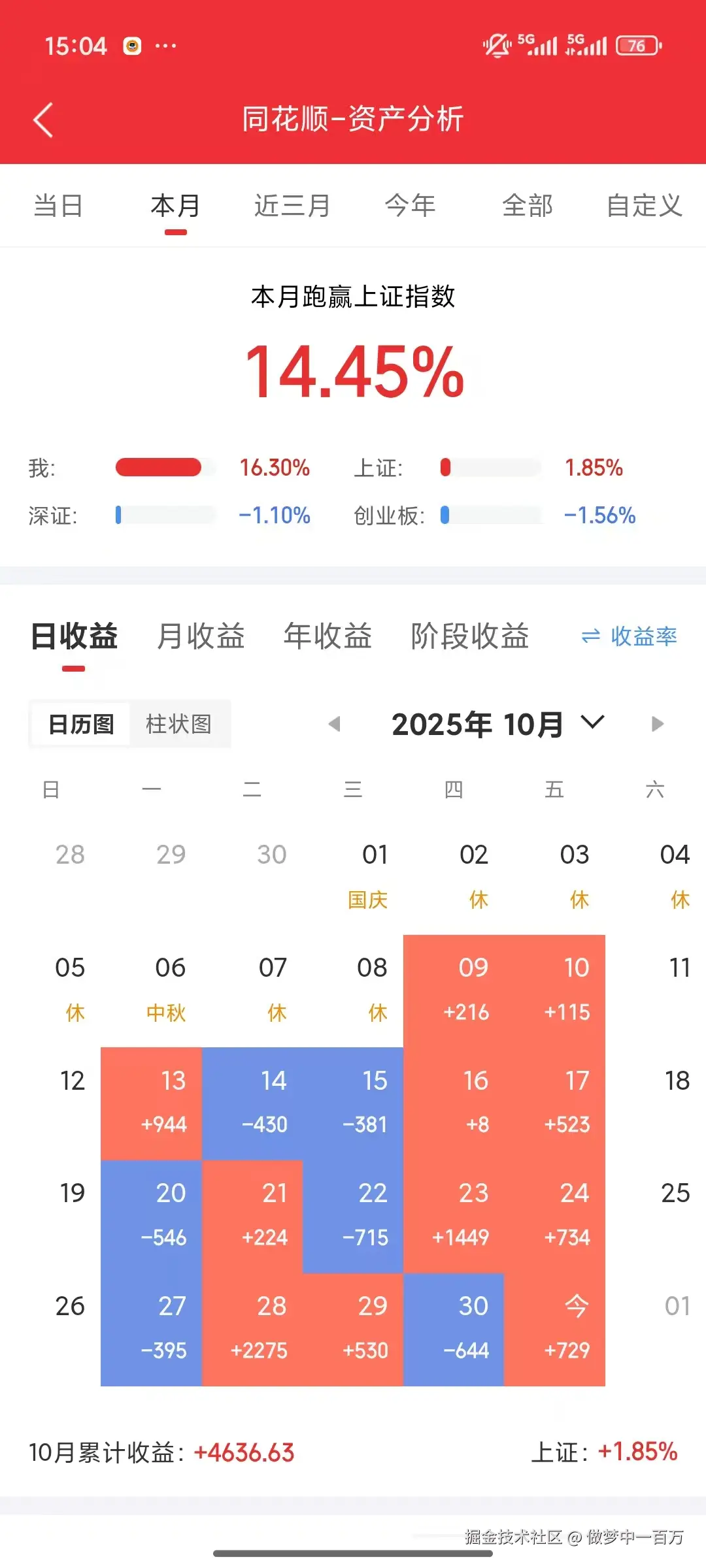Switch to the 全部 period tab

tap(528, 204)
